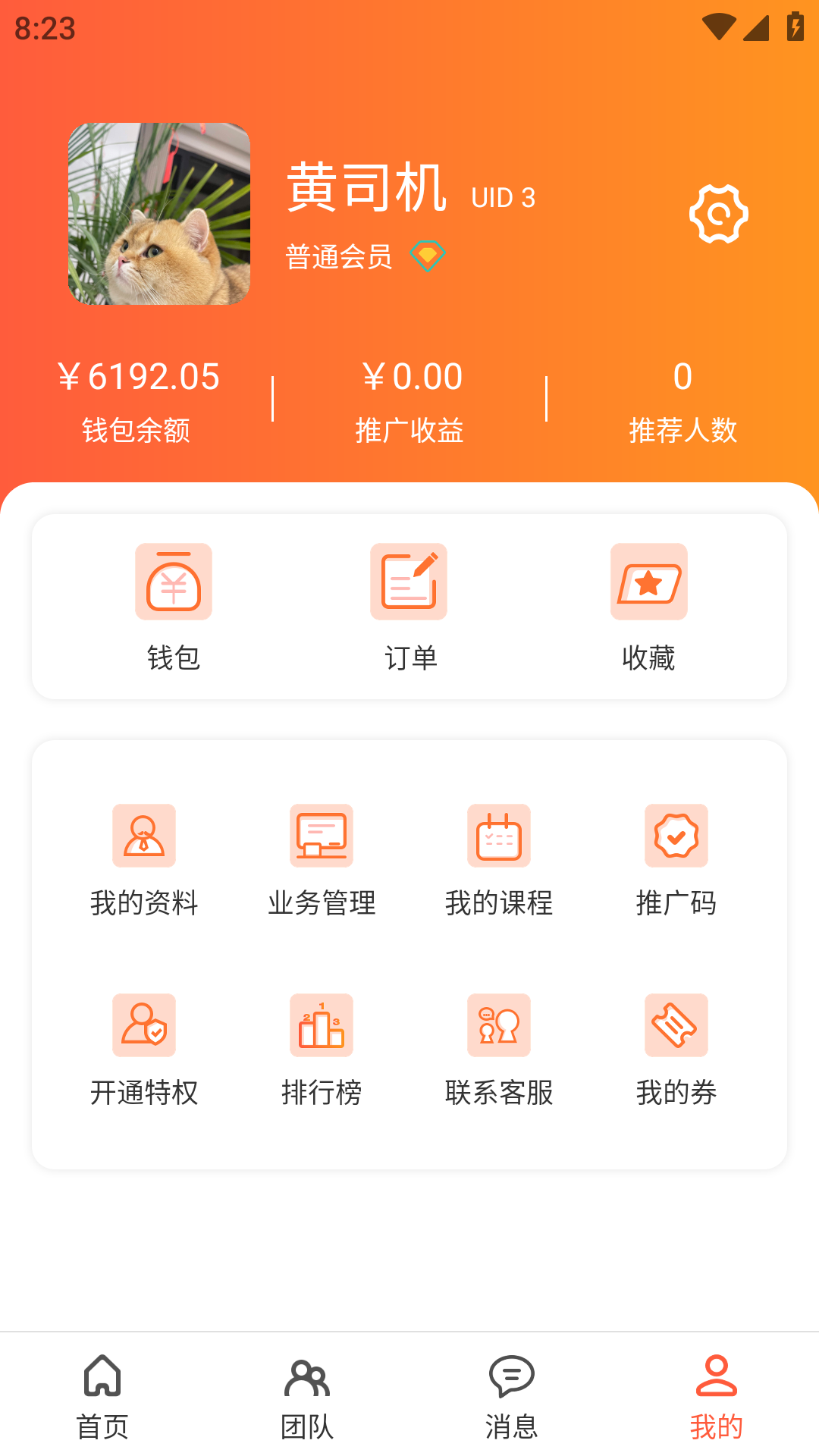819x1456 pixels.
Task: Tap the cat profile avatar
Action: 159,214
